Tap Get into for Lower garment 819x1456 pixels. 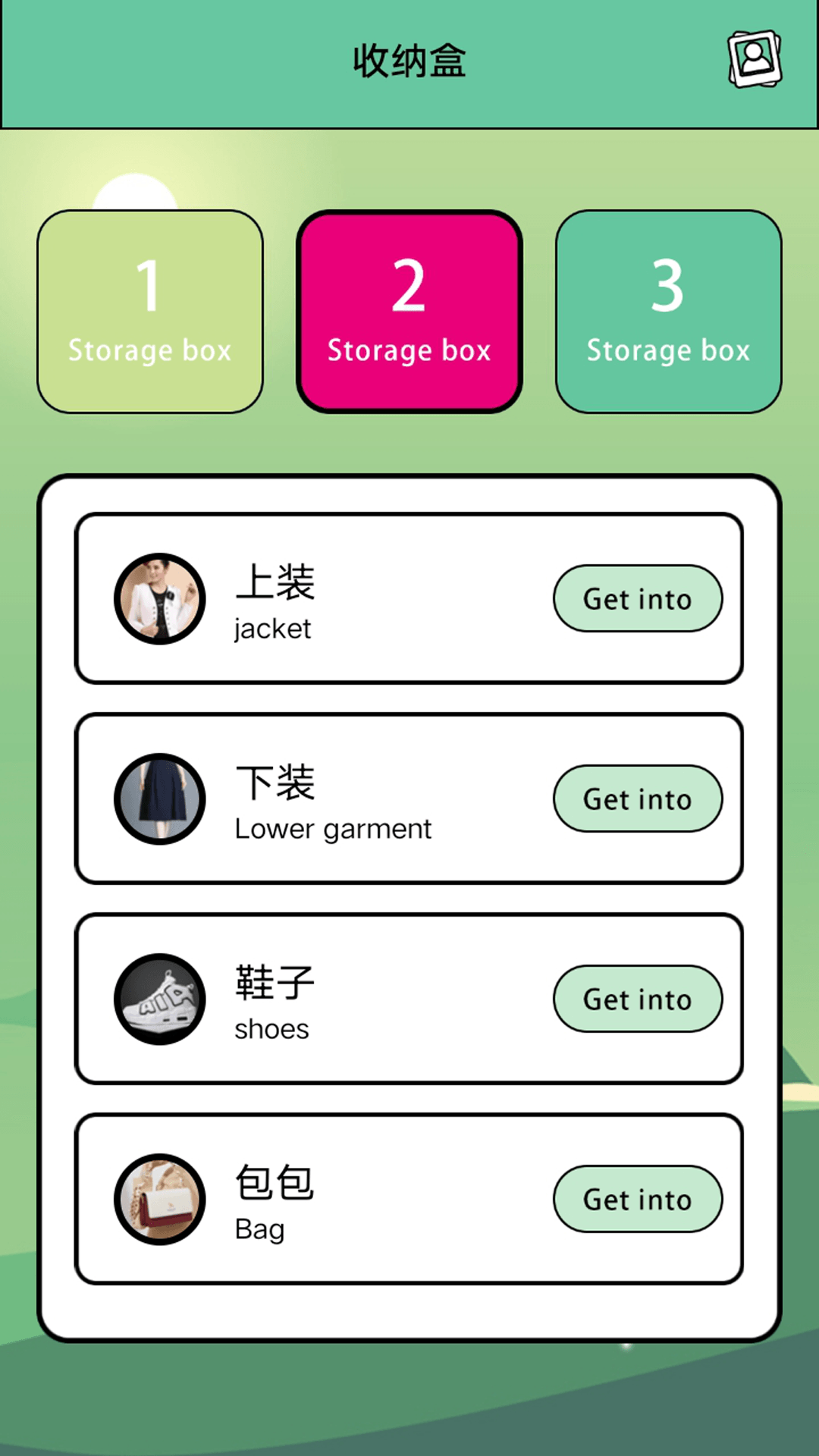point(637,799)
